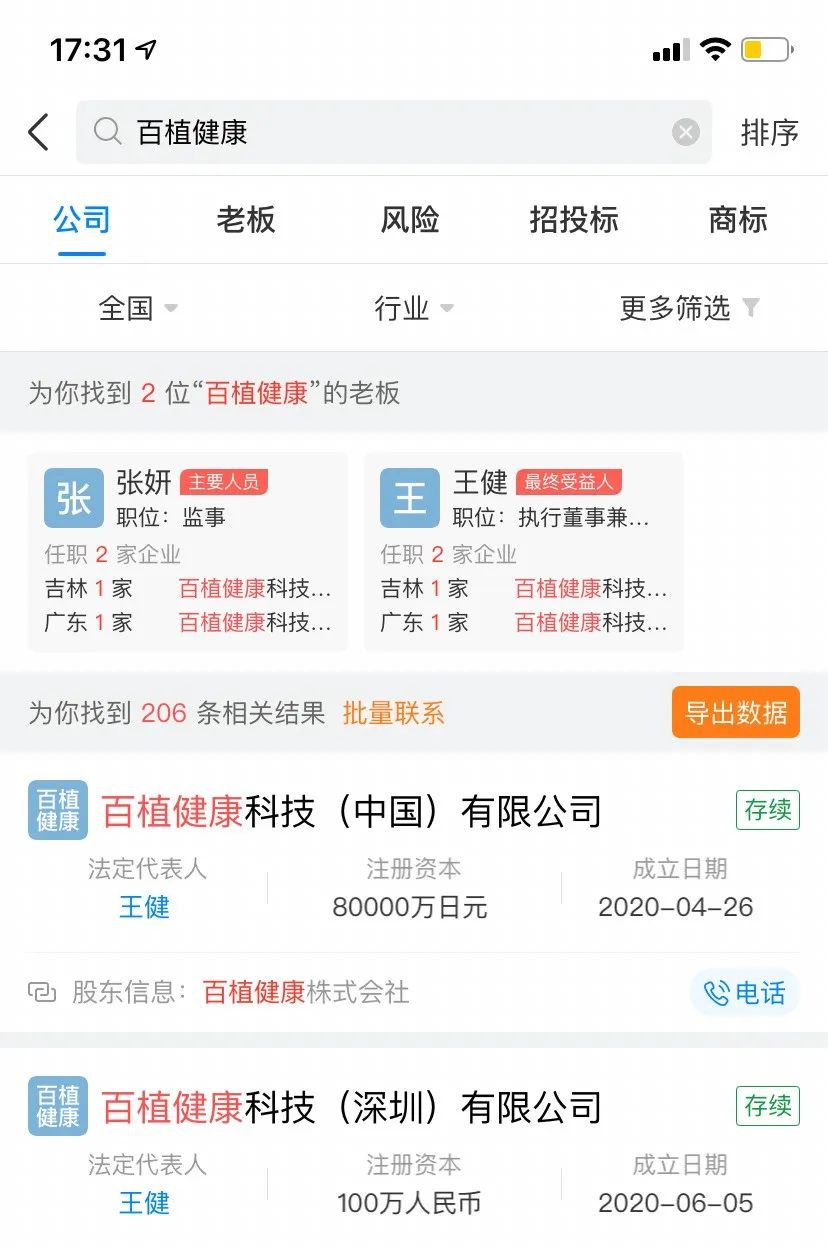The image size is (828, 1247).
Task: Open the 商标 tab
Action: point(738,220)
